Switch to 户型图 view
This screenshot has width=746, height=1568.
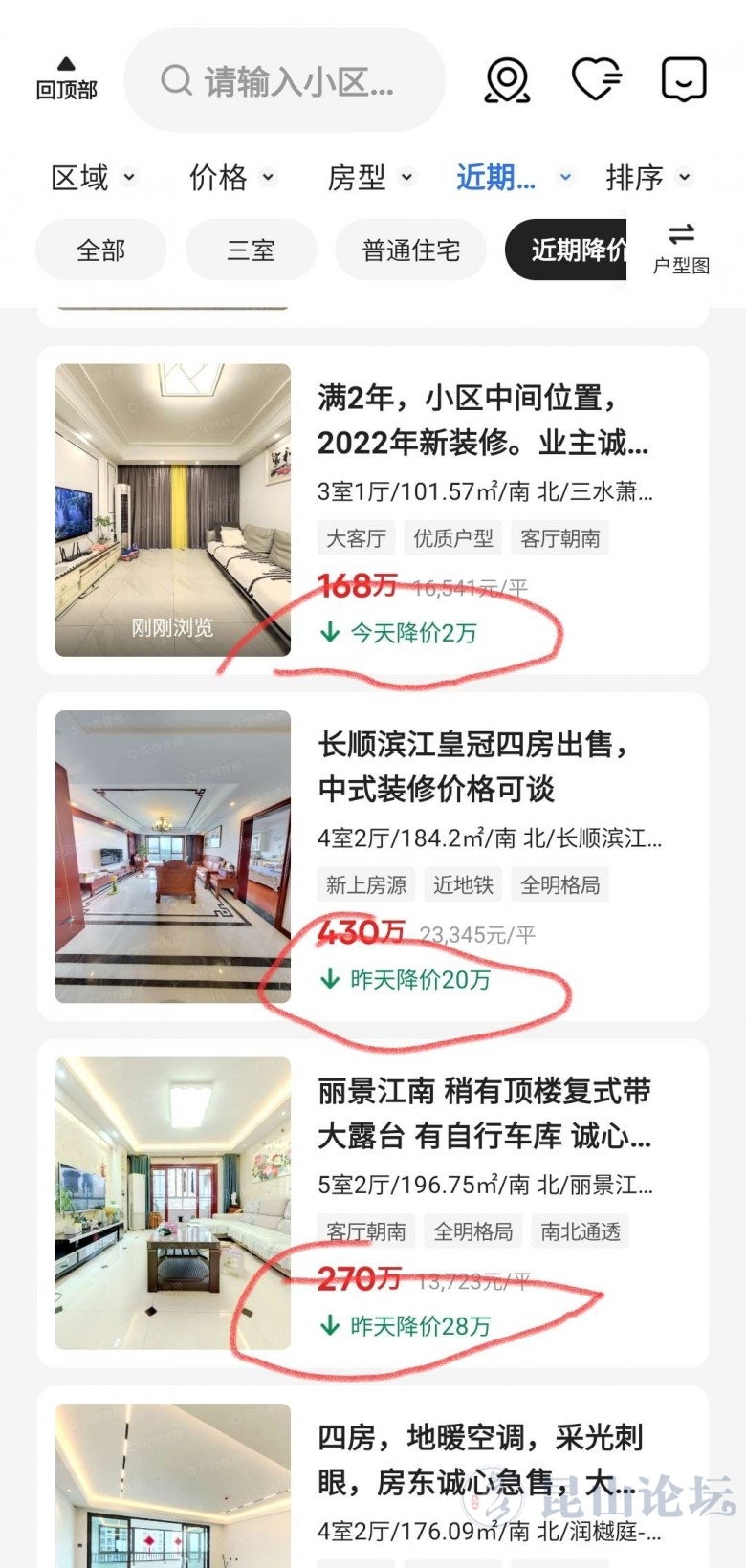(x=681, y=249)
